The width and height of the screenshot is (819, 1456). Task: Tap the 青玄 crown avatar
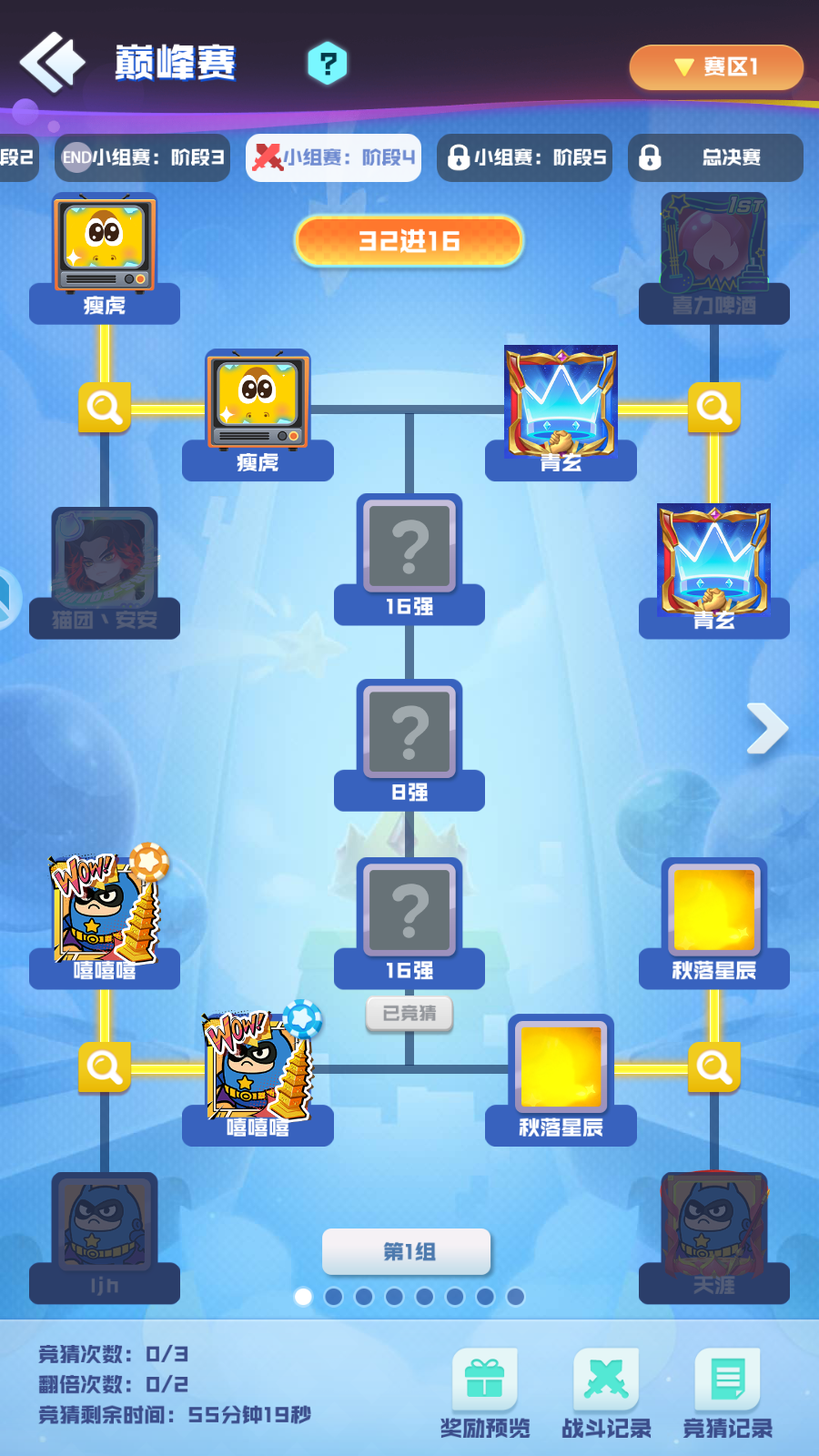click(561, 400)
